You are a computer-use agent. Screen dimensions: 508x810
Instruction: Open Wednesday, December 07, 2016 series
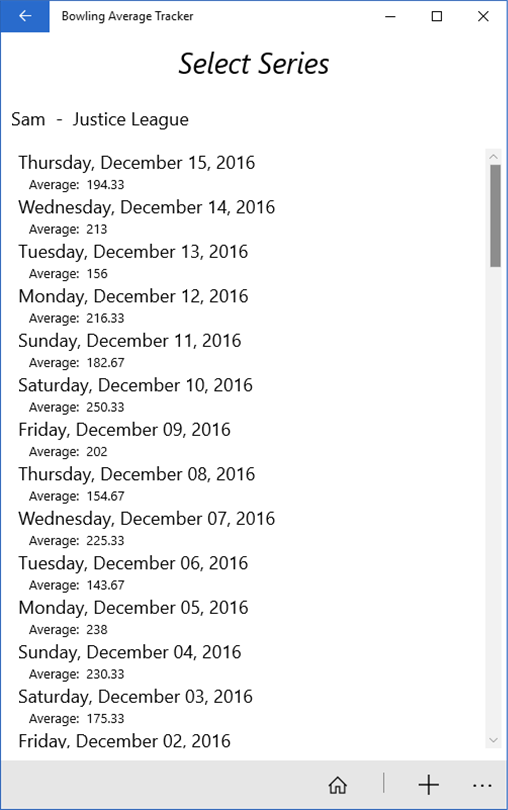(247, 527)
